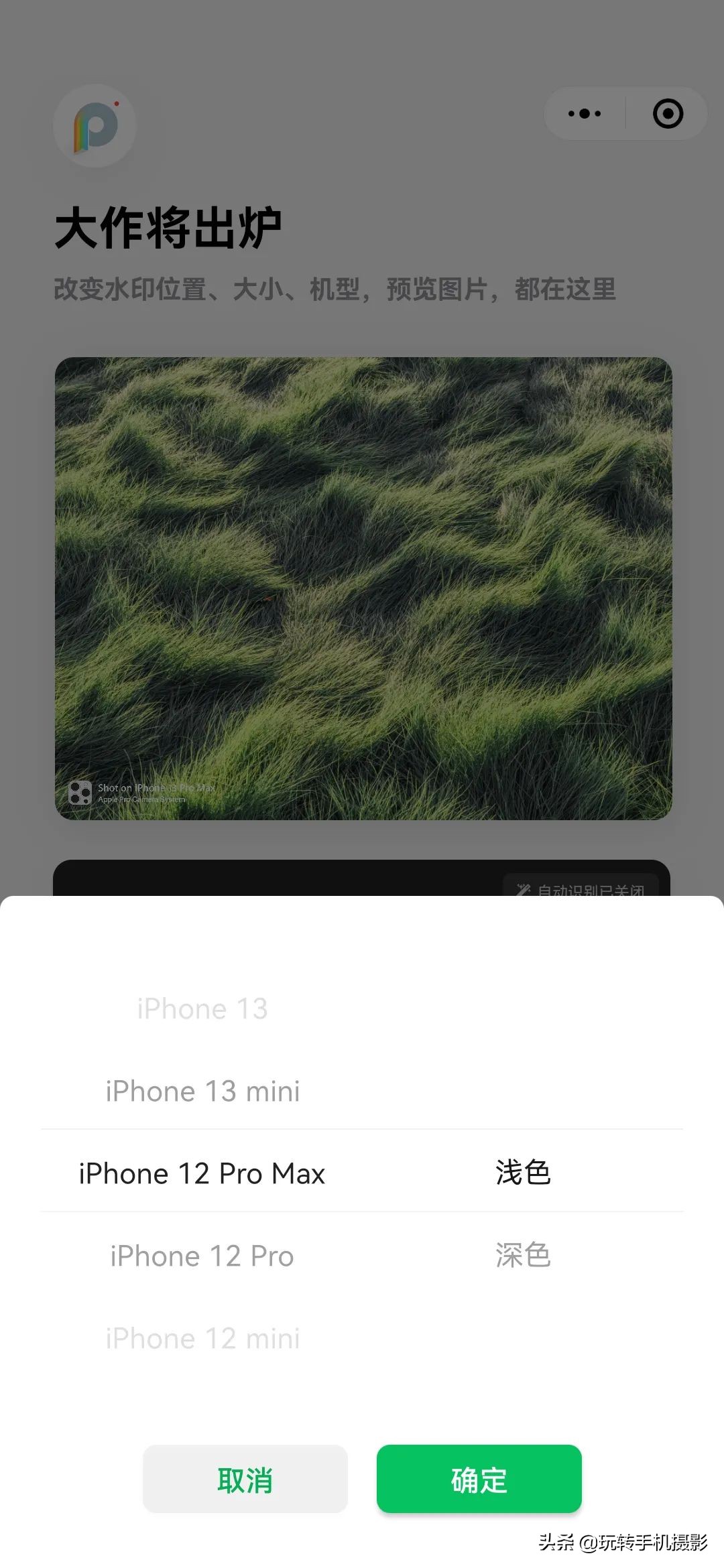This screenshot has height=1568, width=724.
Task: Pick iPhone 13 from the list
Action: pos(202,1009)
